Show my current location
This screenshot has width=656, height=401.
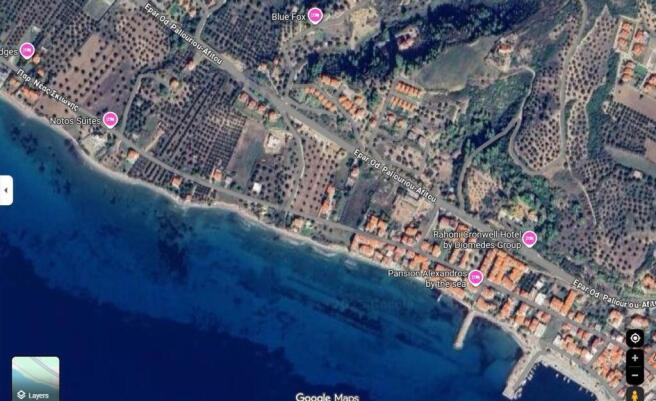coord(634,338)
